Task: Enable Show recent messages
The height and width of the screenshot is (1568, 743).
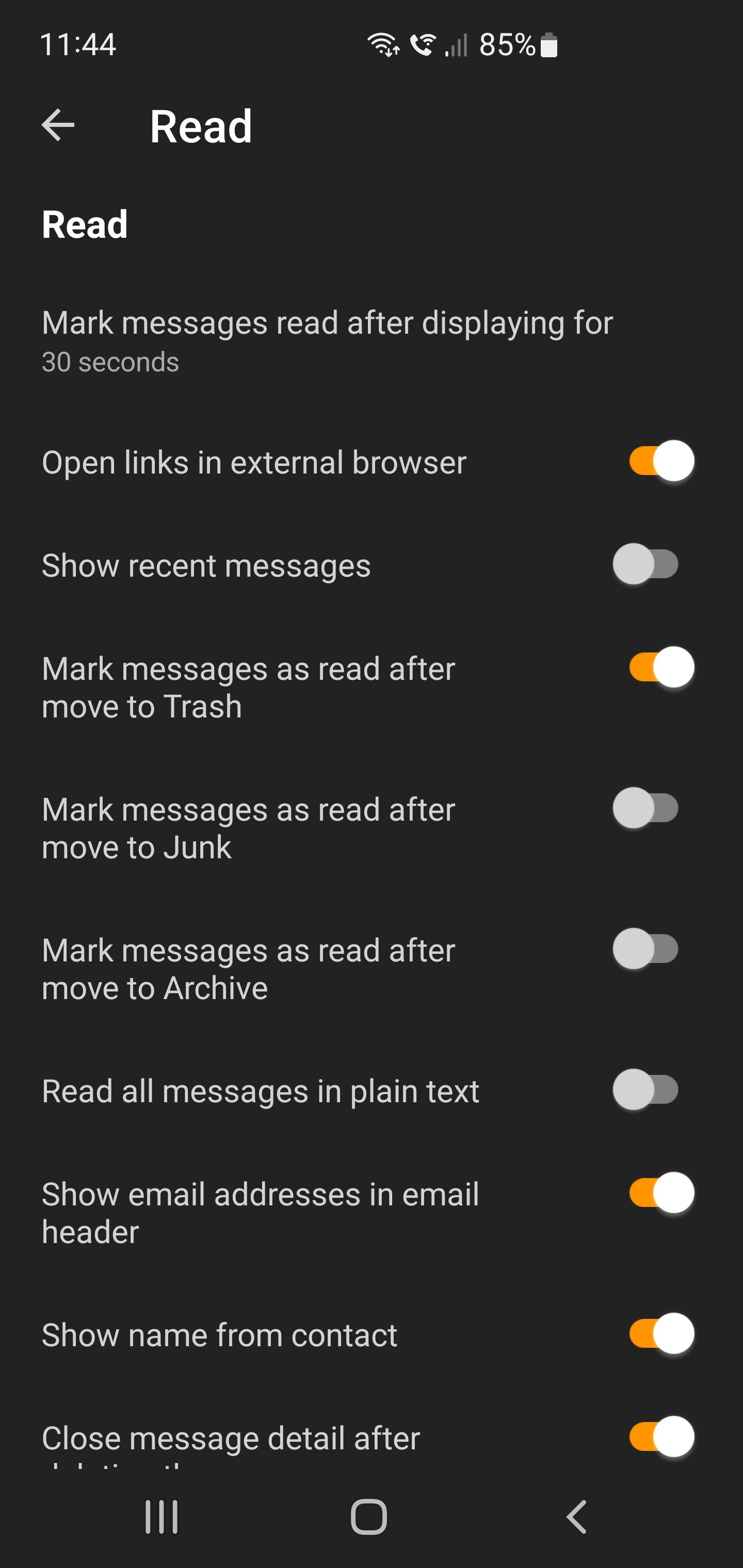Action: [646, 565]
